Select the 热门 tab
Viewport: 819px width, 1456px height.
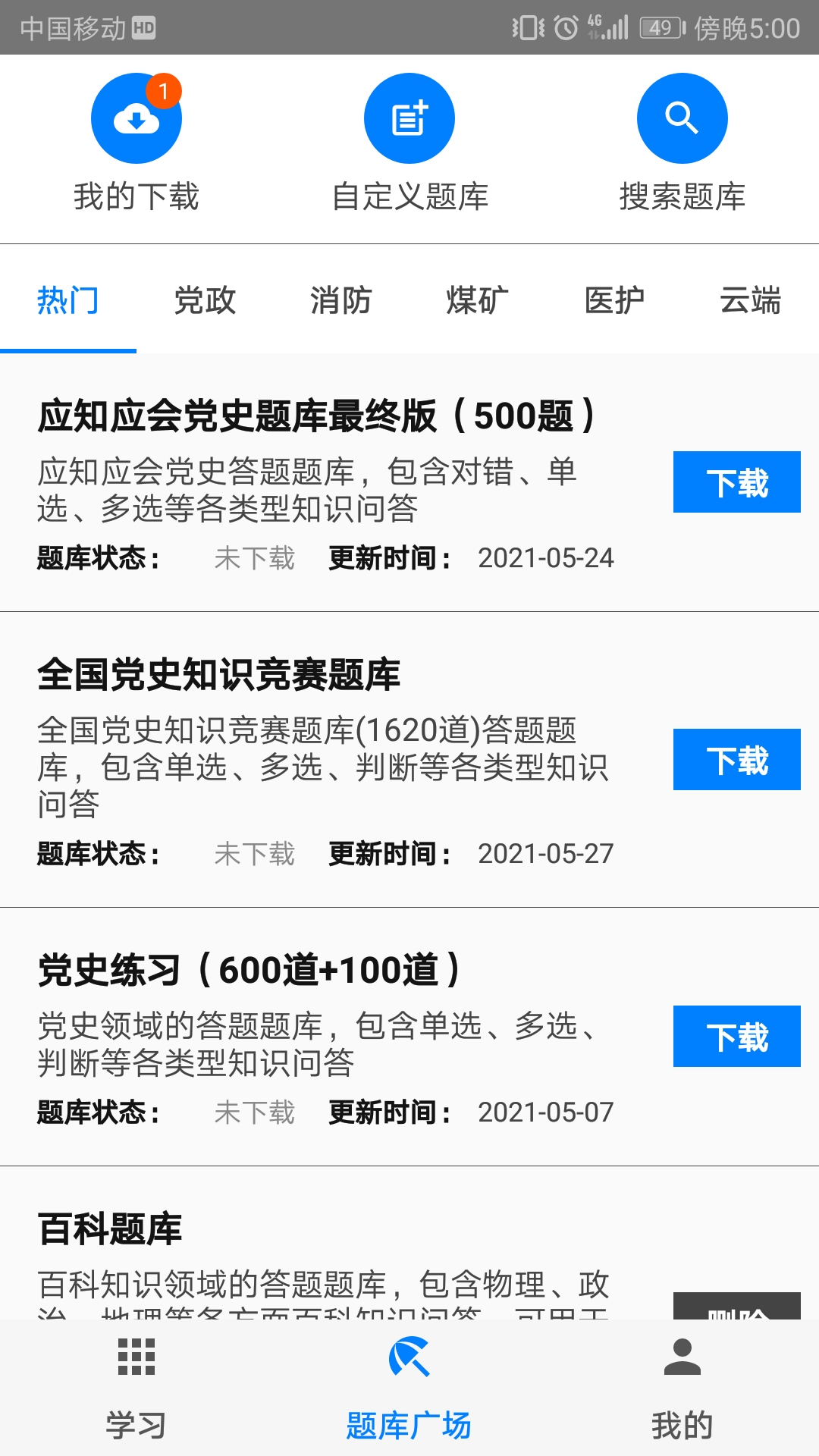68,300
